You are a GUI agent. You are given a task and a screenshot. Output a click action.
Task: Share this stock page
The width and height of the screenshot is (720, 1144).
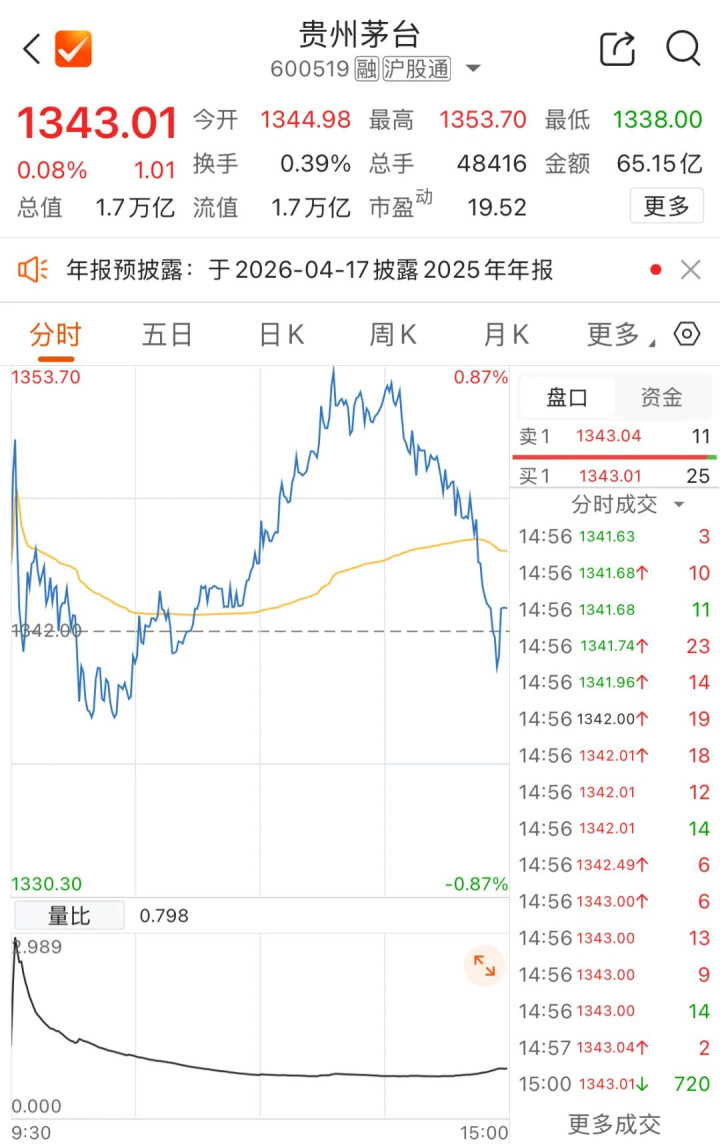pyautogui.click(x=617, y=48)
